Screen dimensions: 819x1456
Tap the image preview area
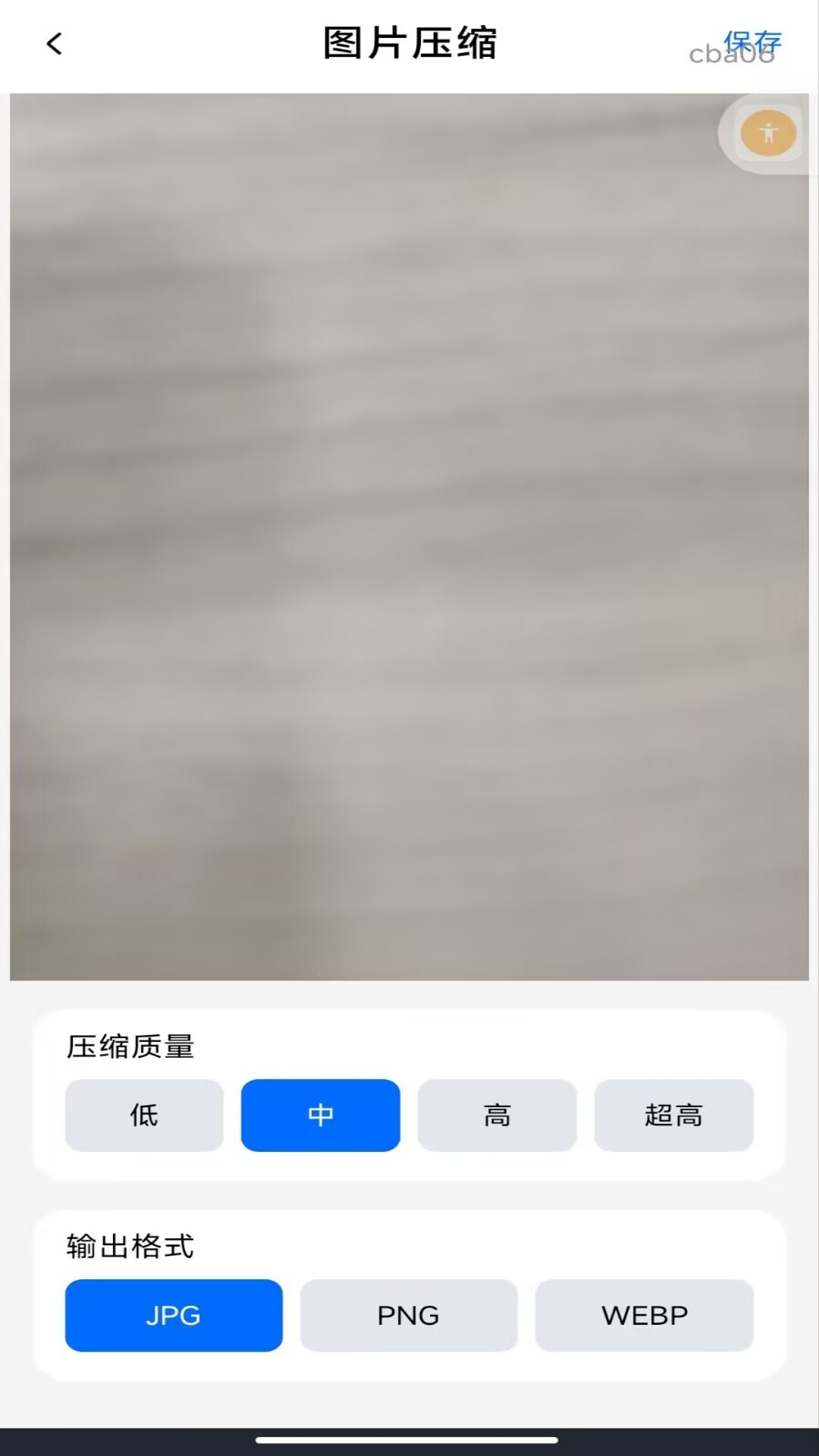pos(409,531)
